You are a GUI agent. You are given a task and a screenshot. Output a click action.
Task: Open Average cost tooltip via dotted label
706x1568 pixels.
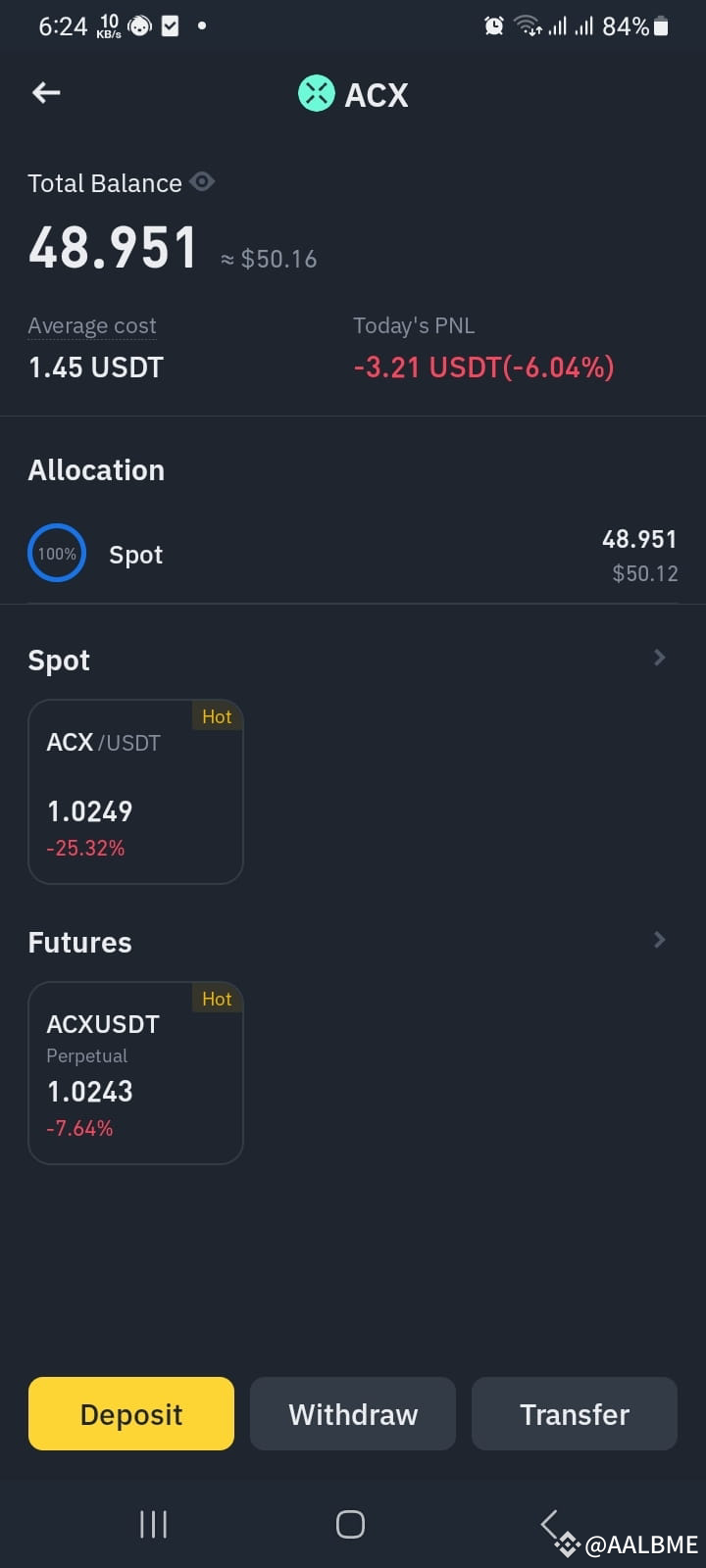coord(92,325)
